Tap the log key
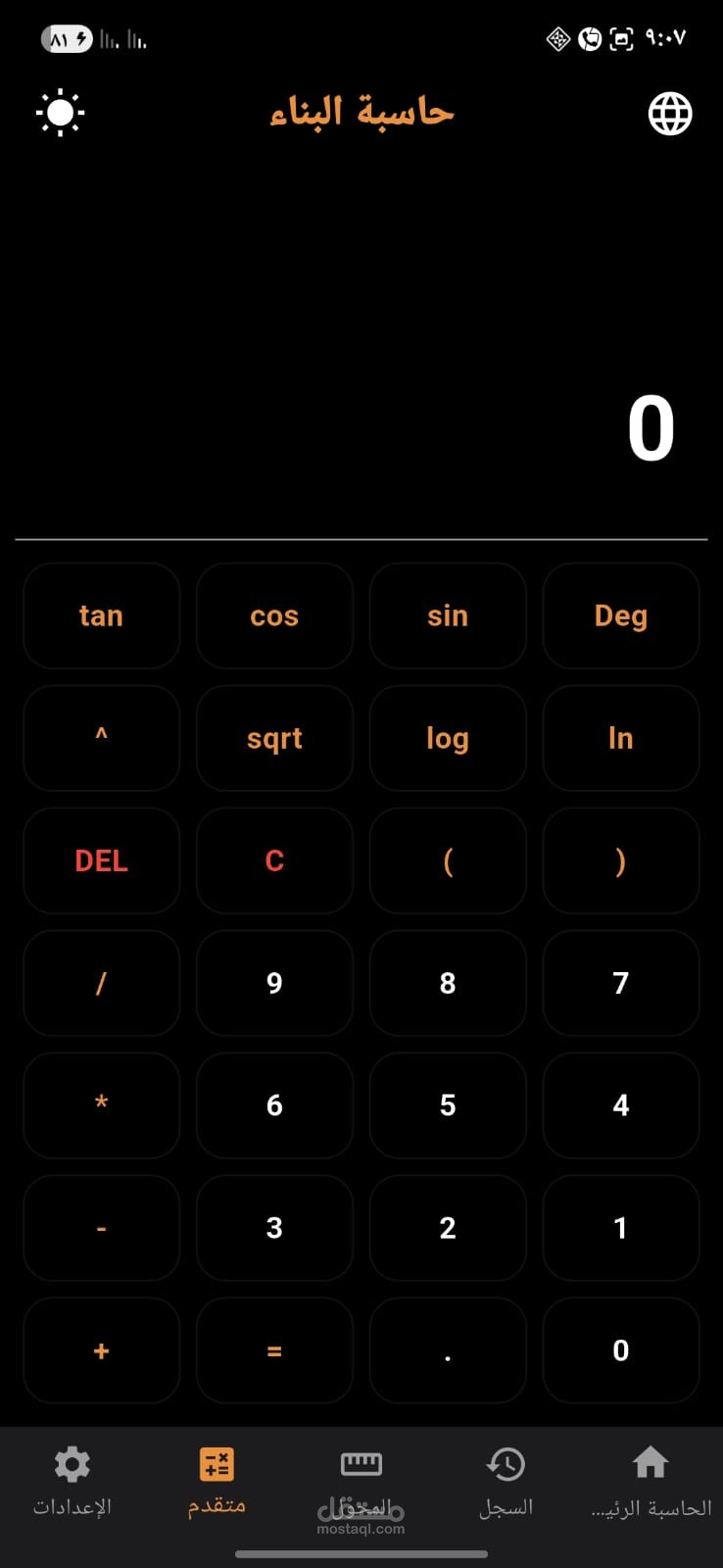The width and height of the screenshot is (723, 1568). 448,738
